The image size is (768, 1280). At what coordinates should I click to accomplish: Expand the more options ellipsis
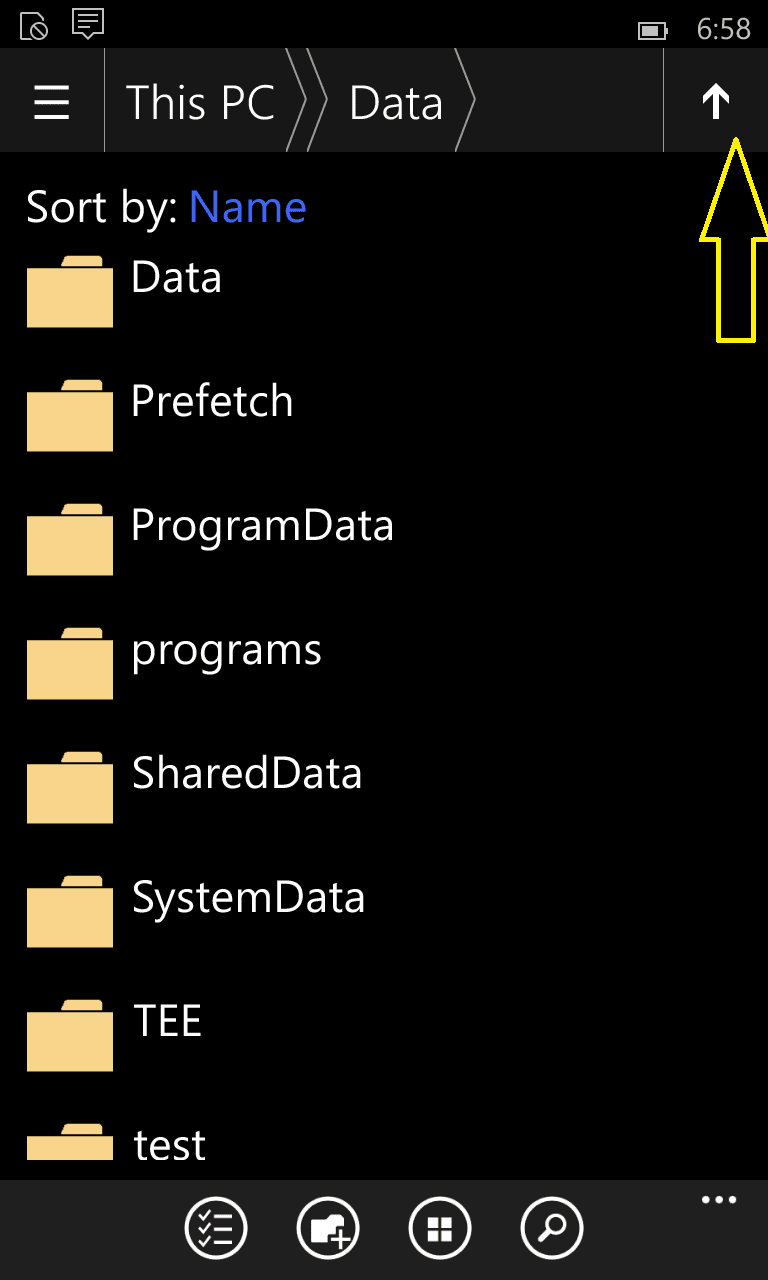pos(719,1200)
